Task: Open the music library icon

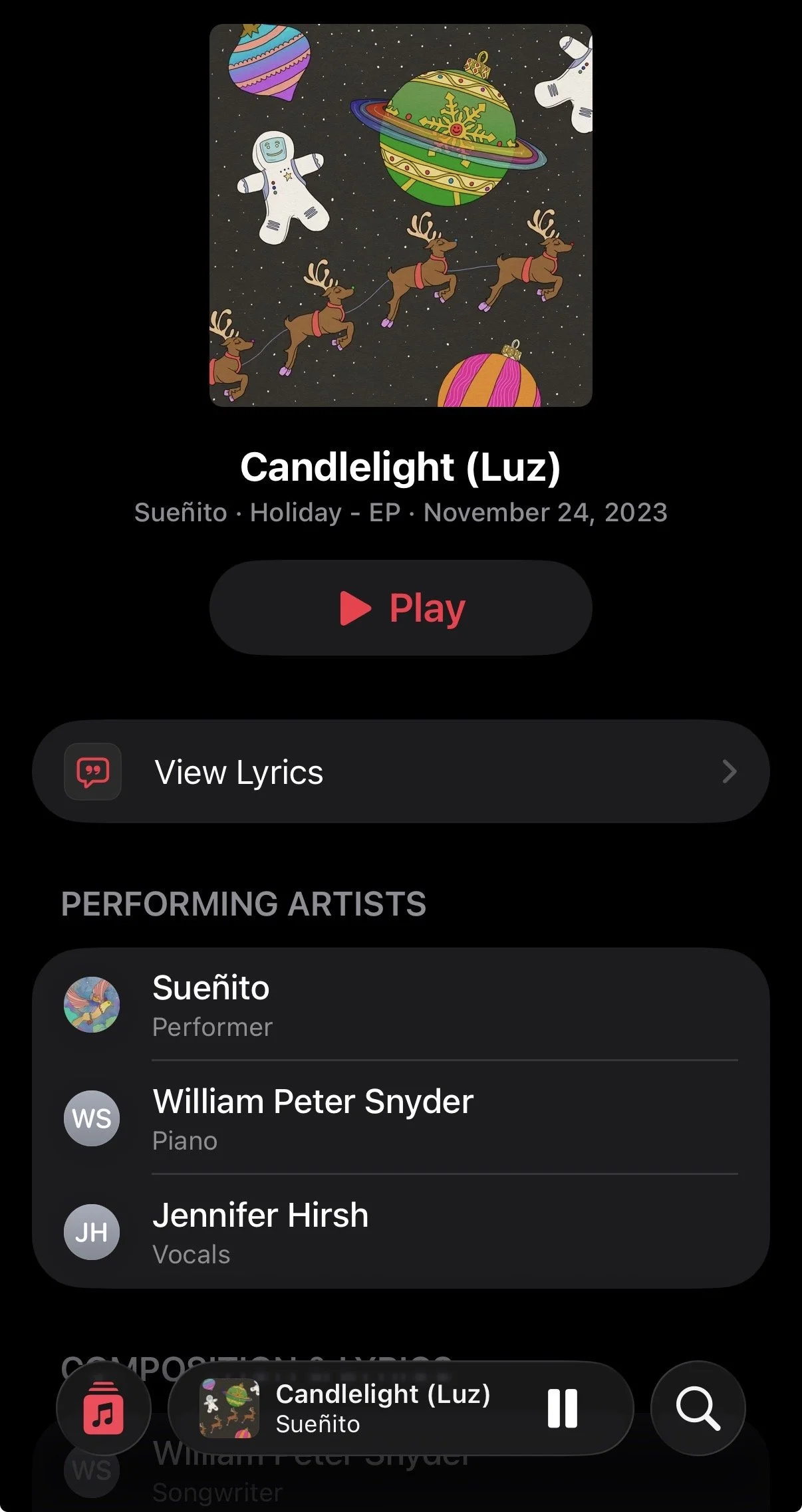Action: (x=104, y=1408)
